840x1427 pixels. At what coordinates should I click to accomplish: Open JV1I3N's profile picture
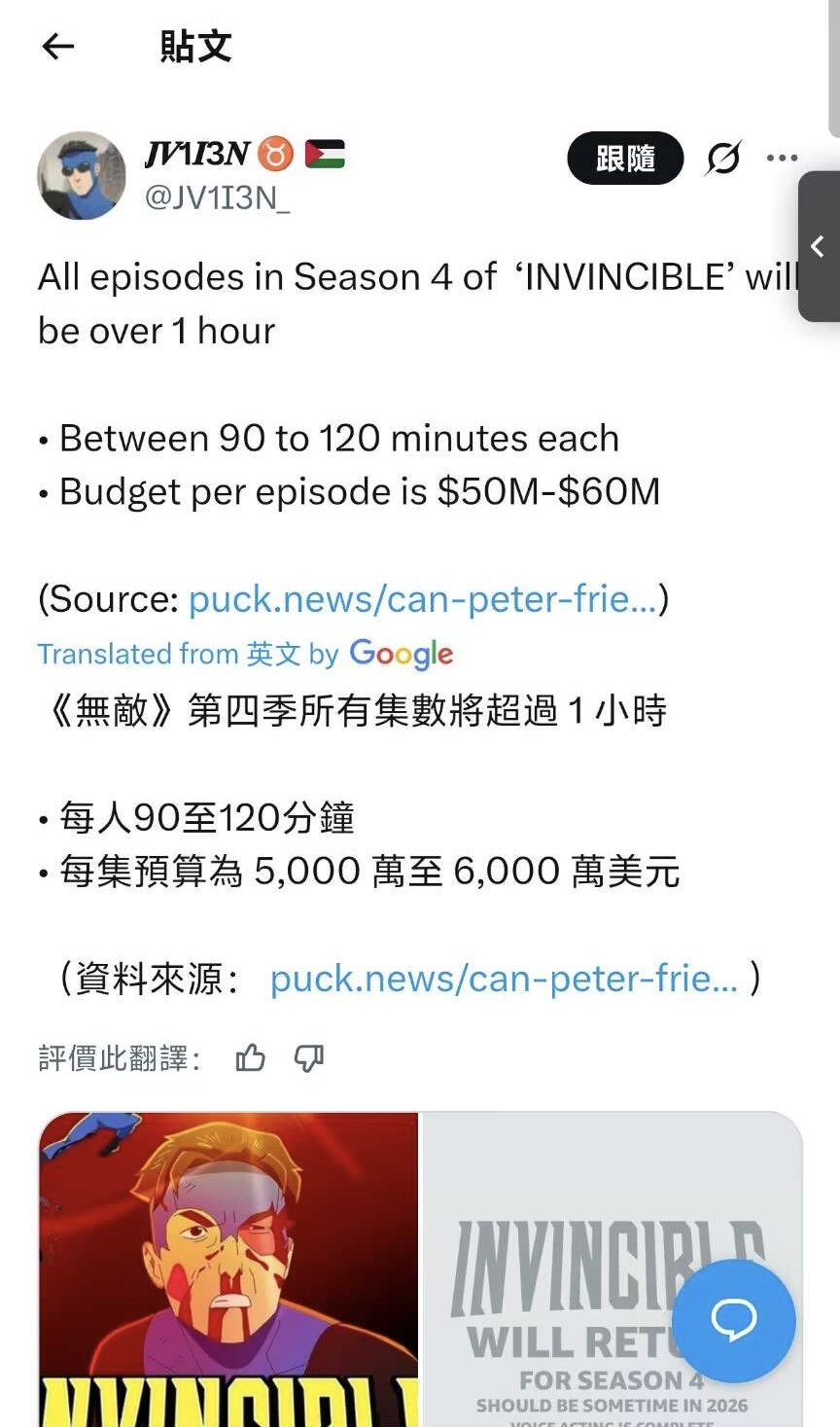pyautogui.click(x=82, y=176)
